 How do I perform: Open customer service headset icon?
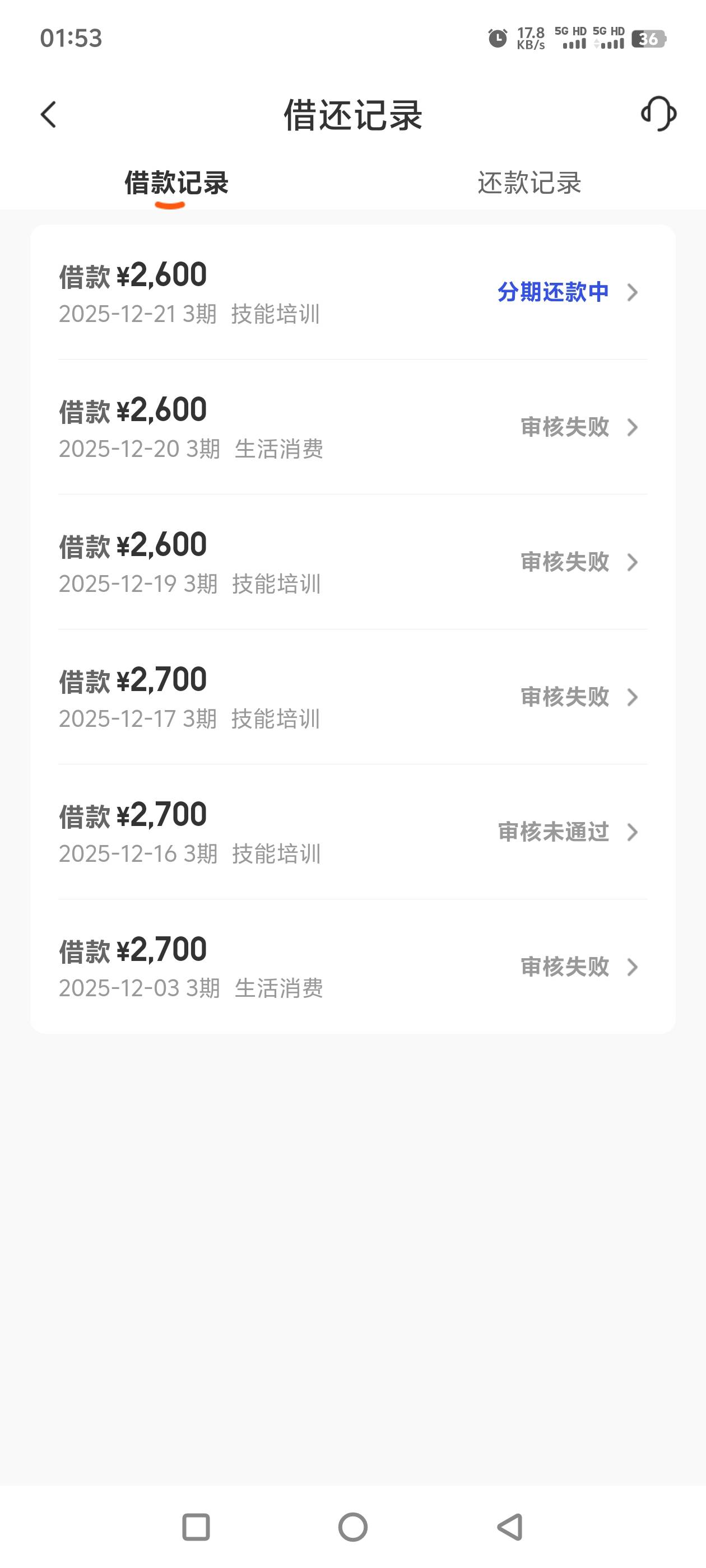(658, 114)
